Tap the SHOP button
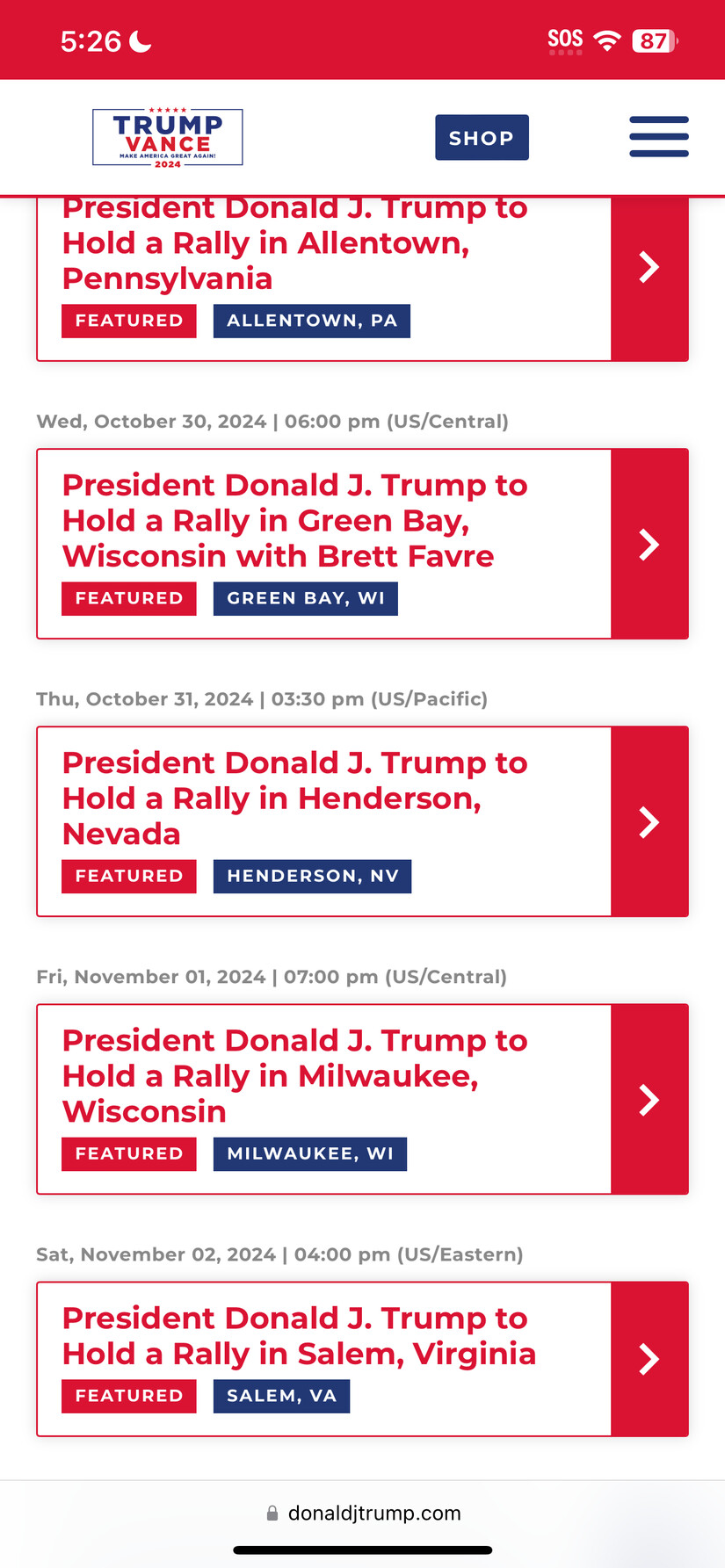Image resolution: width=725 pixels, height=1568 pixels. click(x=482, y=138)
